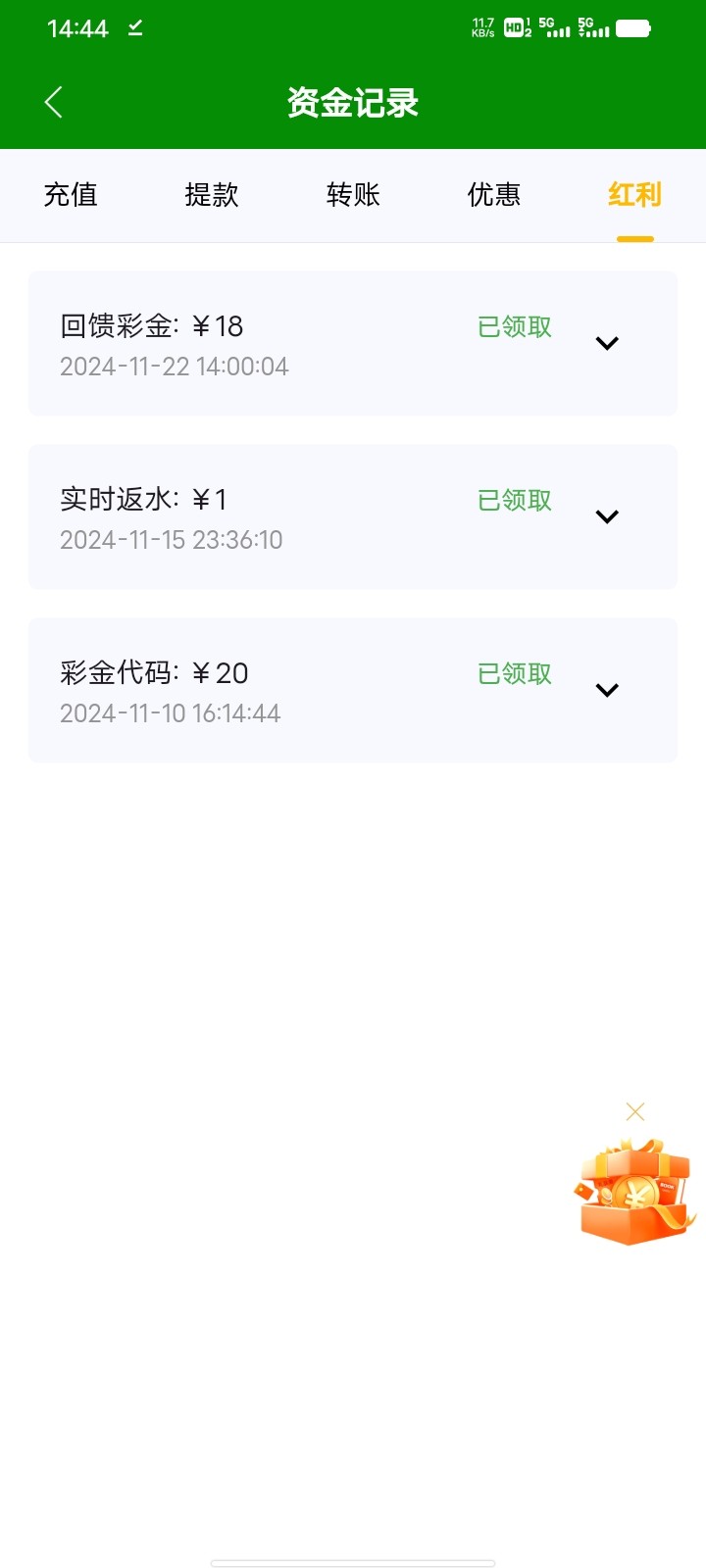Expand the 彩金代码 ¥20 record
706x1568 pixels.
coord(607,690)
